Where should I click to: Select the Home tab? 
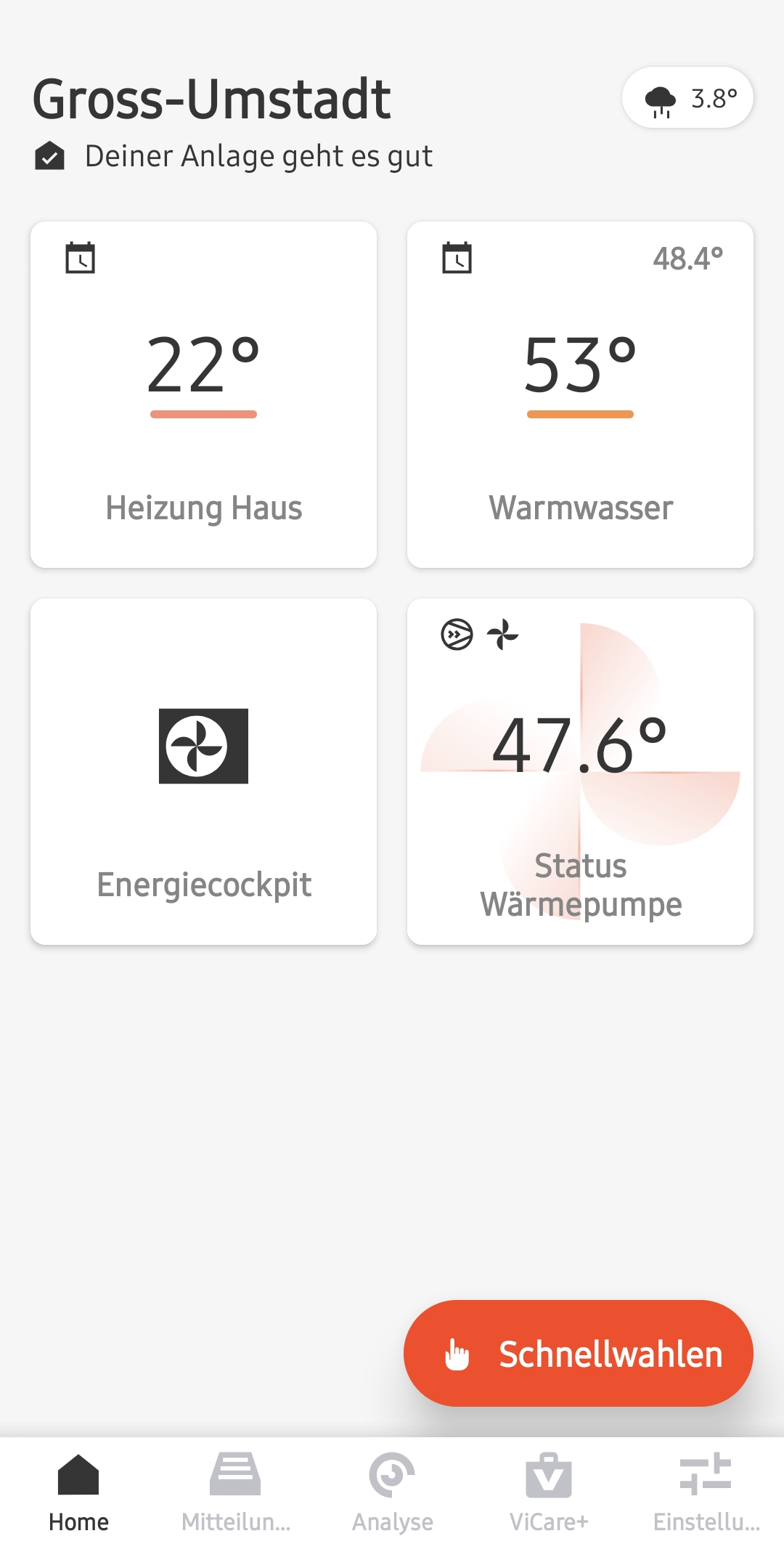tap(78, 1490)
